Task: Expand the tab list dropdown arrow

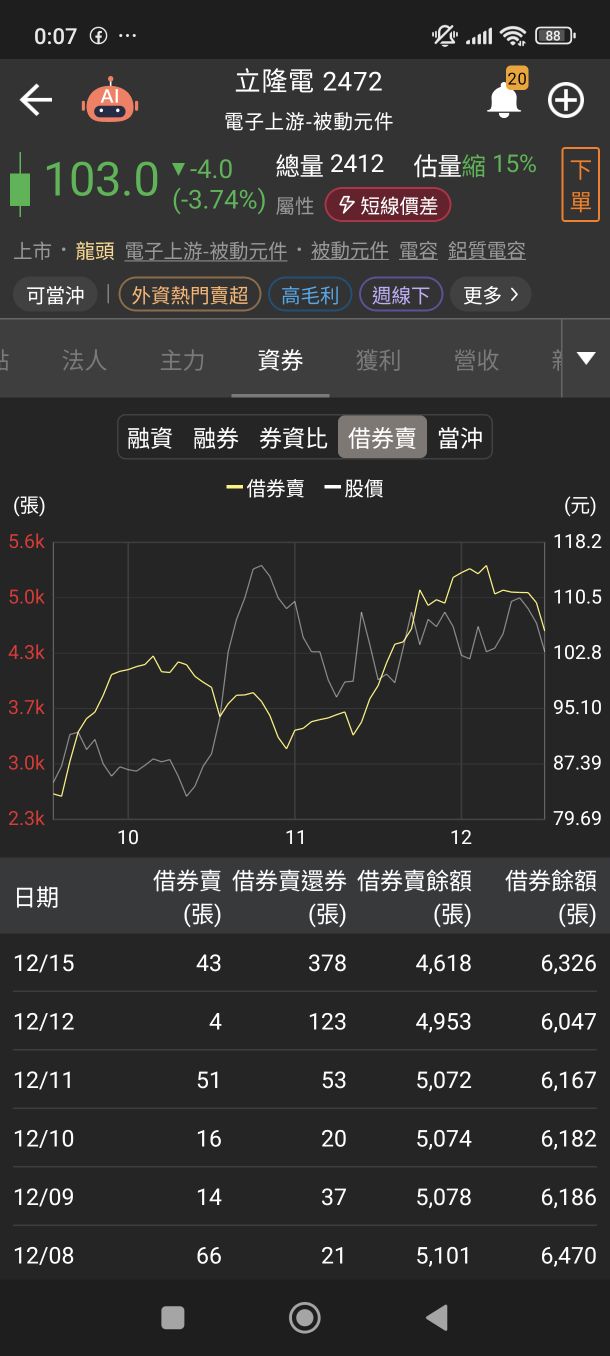Action: (586, 359)
